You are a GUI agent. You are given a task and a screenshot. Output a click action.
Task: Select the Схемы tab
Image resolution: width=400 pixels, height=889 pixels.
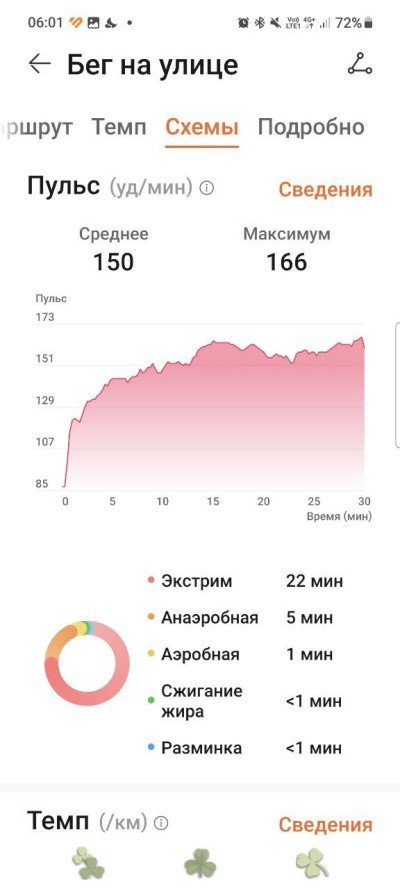tap(202, 127)
